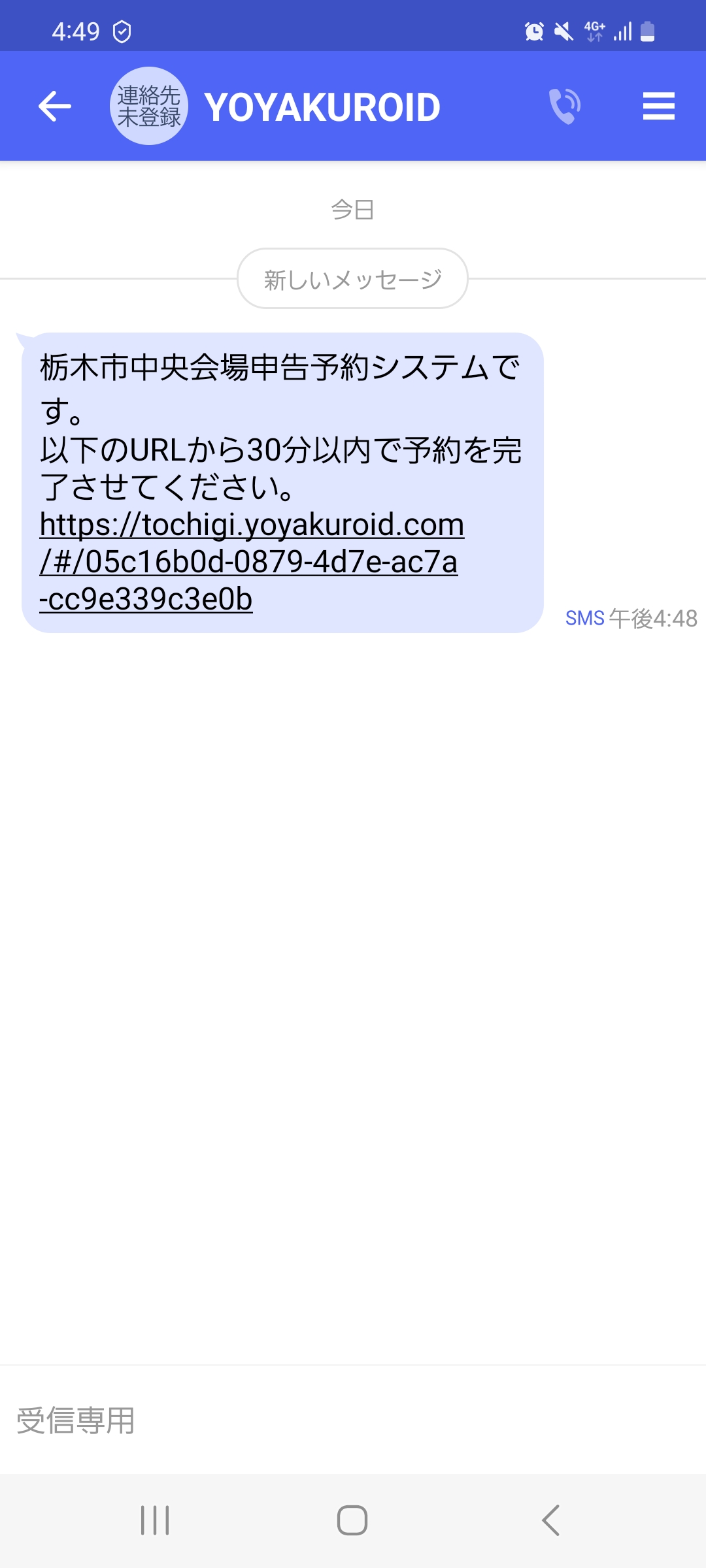Tap the back arrow to exit conversation
The image size is (706, 1568).
[54, 106]
